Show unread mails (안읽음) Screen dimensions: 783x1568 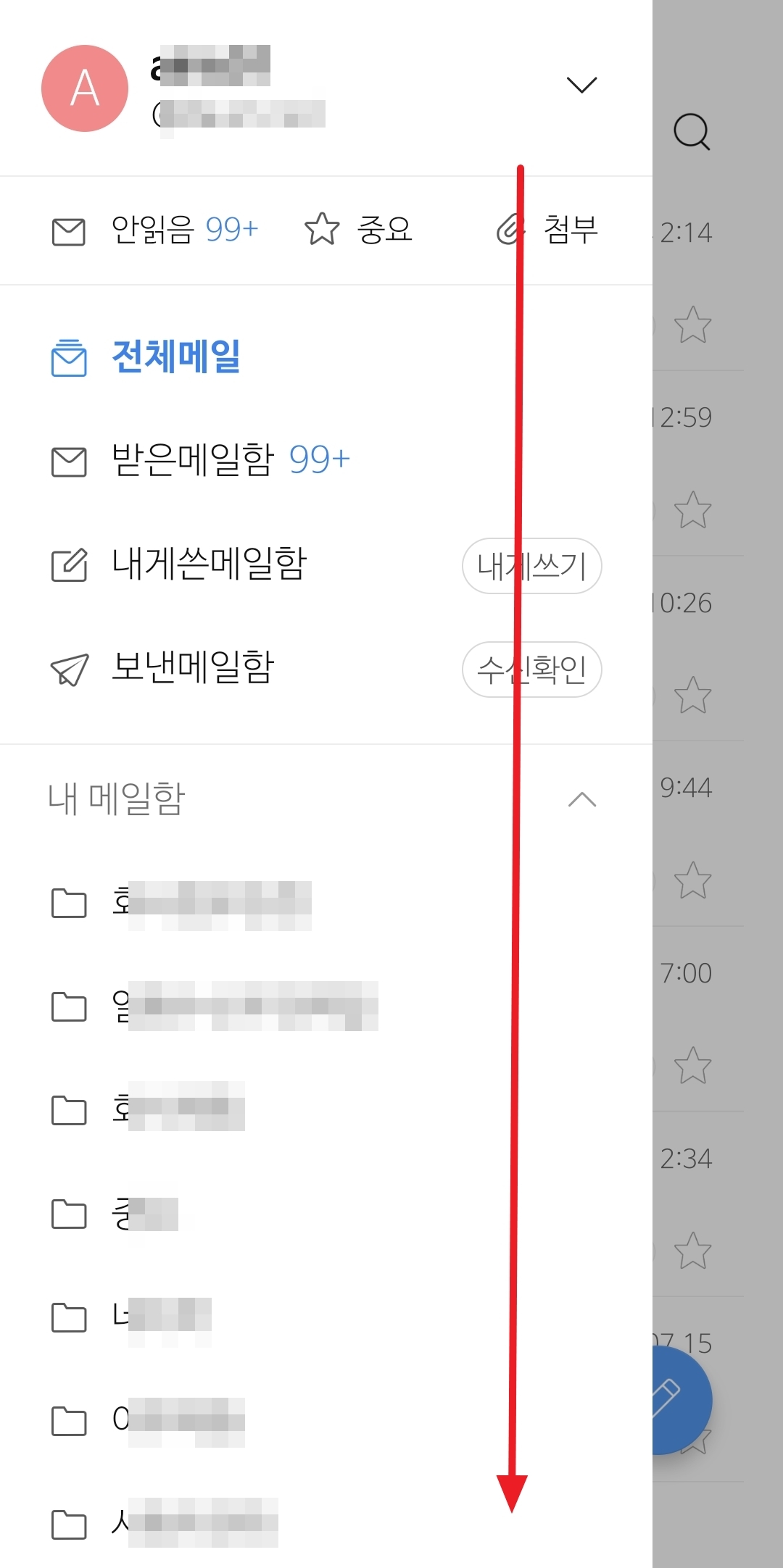click(155, 230)
